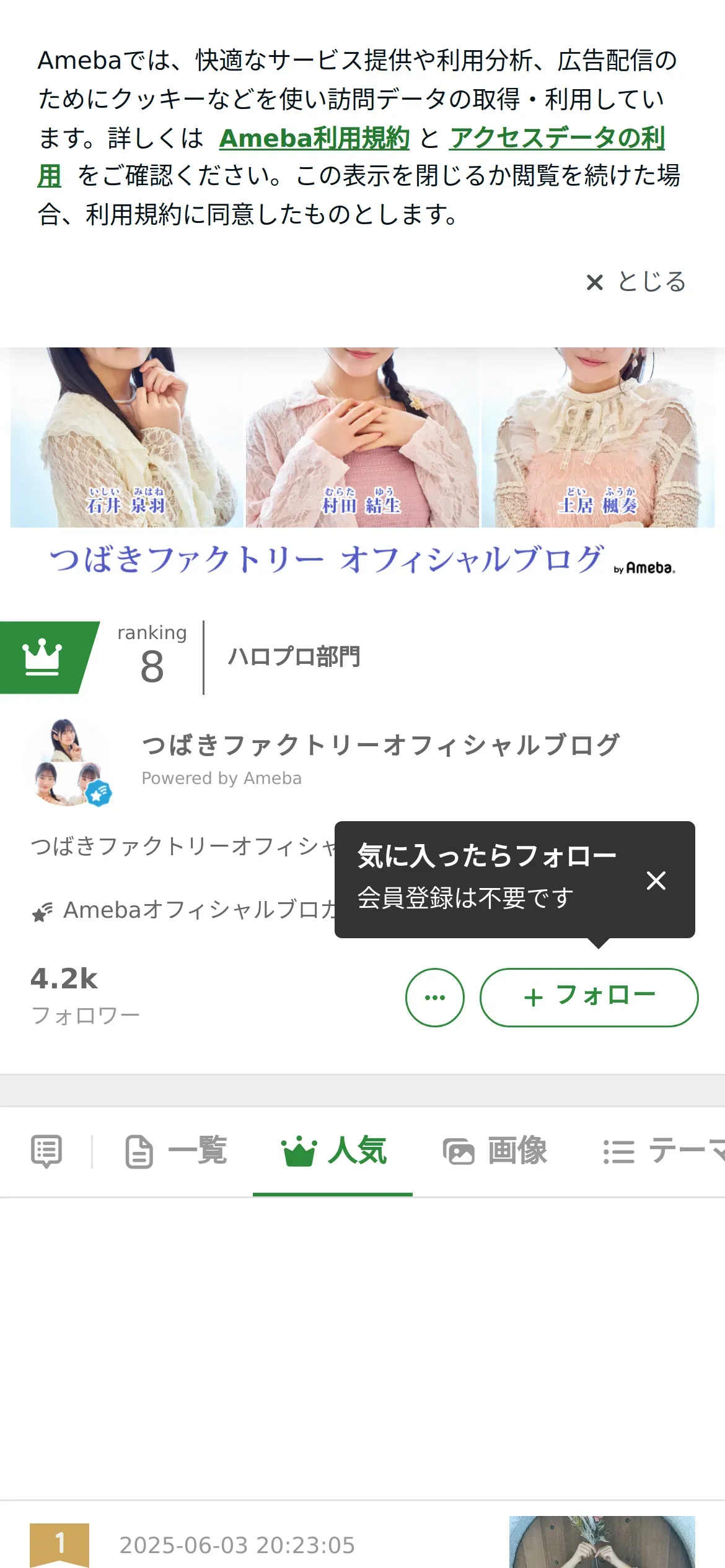The image size is (725, 1568).
Task: Open the Ameba利用規約 link
Action: pos(314,137)
